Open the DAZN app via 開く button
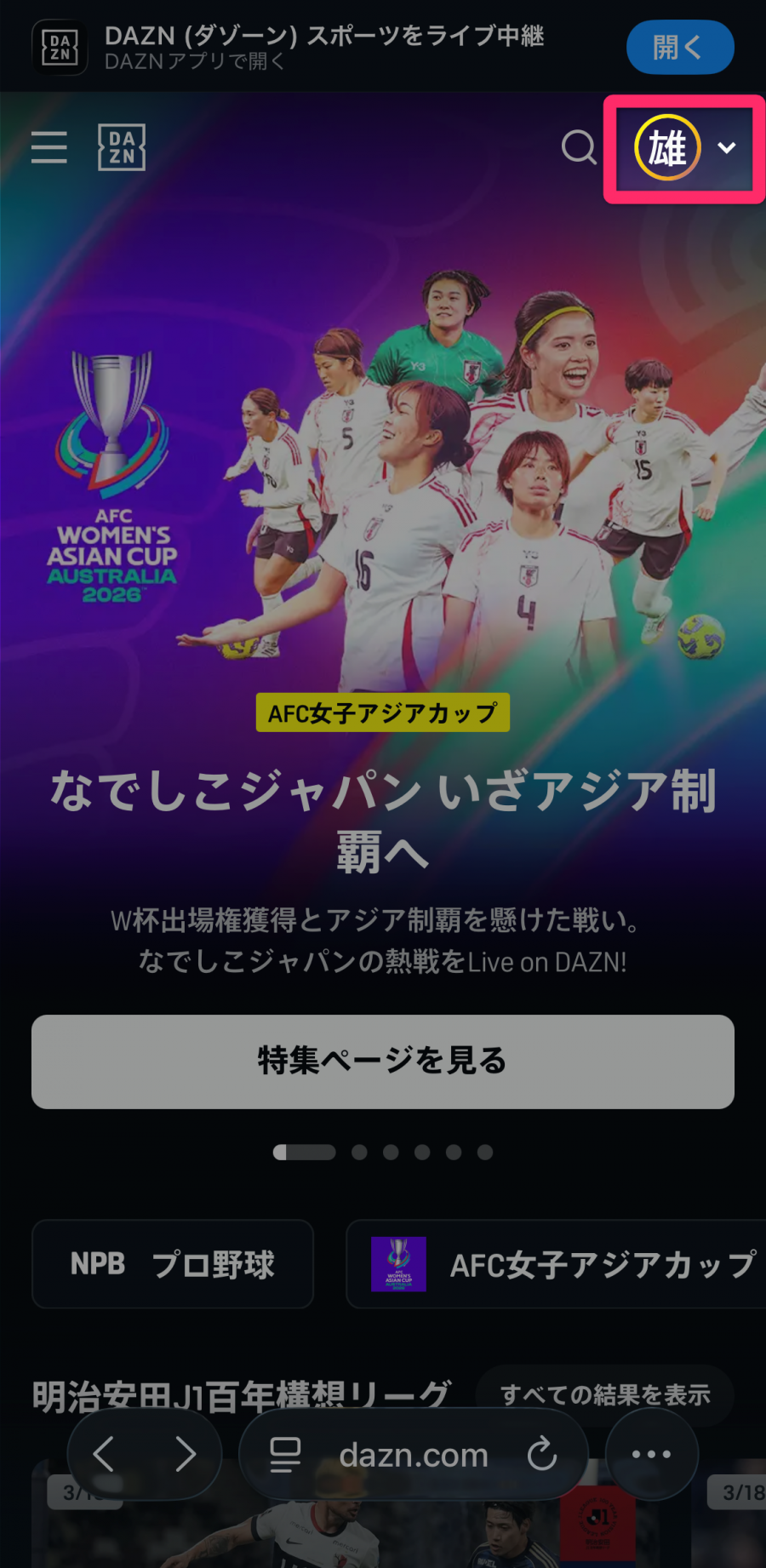766x1568 pixels. pyautogui.click(x=679, y=48)
